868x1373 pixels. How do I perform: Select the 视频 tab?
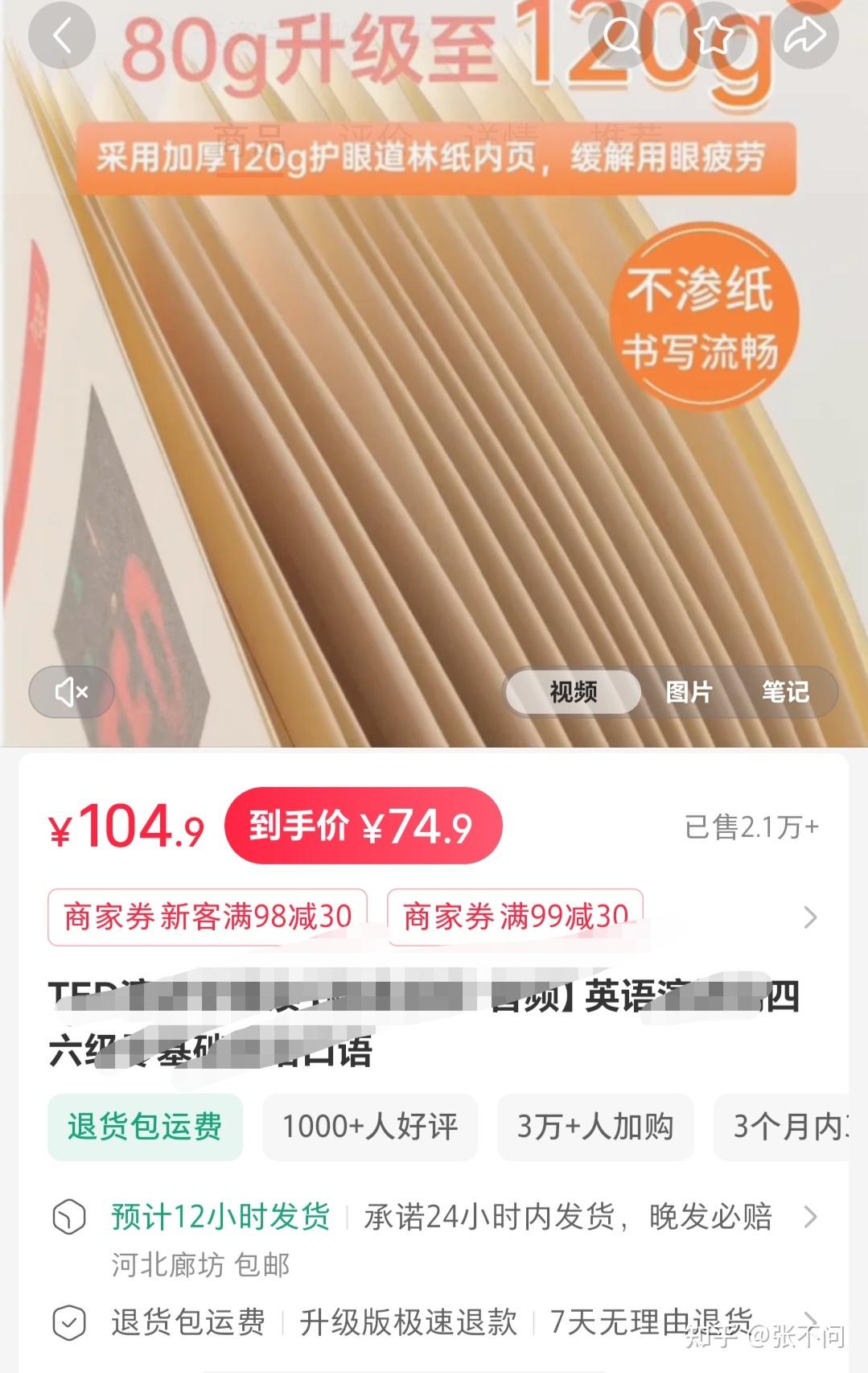[572, 691]
